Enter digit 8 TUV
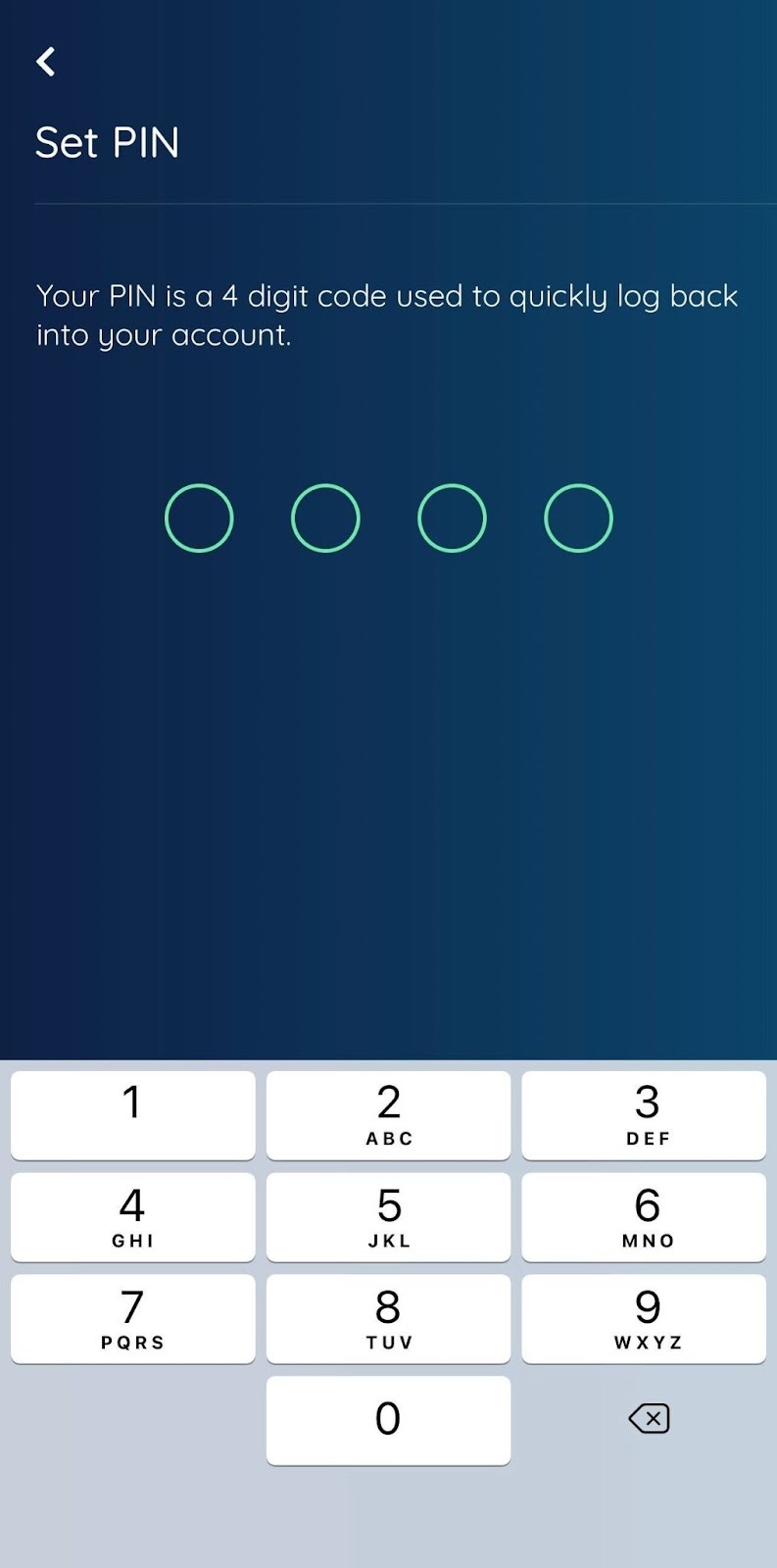777x1568 pixels. click(388, 1318)
